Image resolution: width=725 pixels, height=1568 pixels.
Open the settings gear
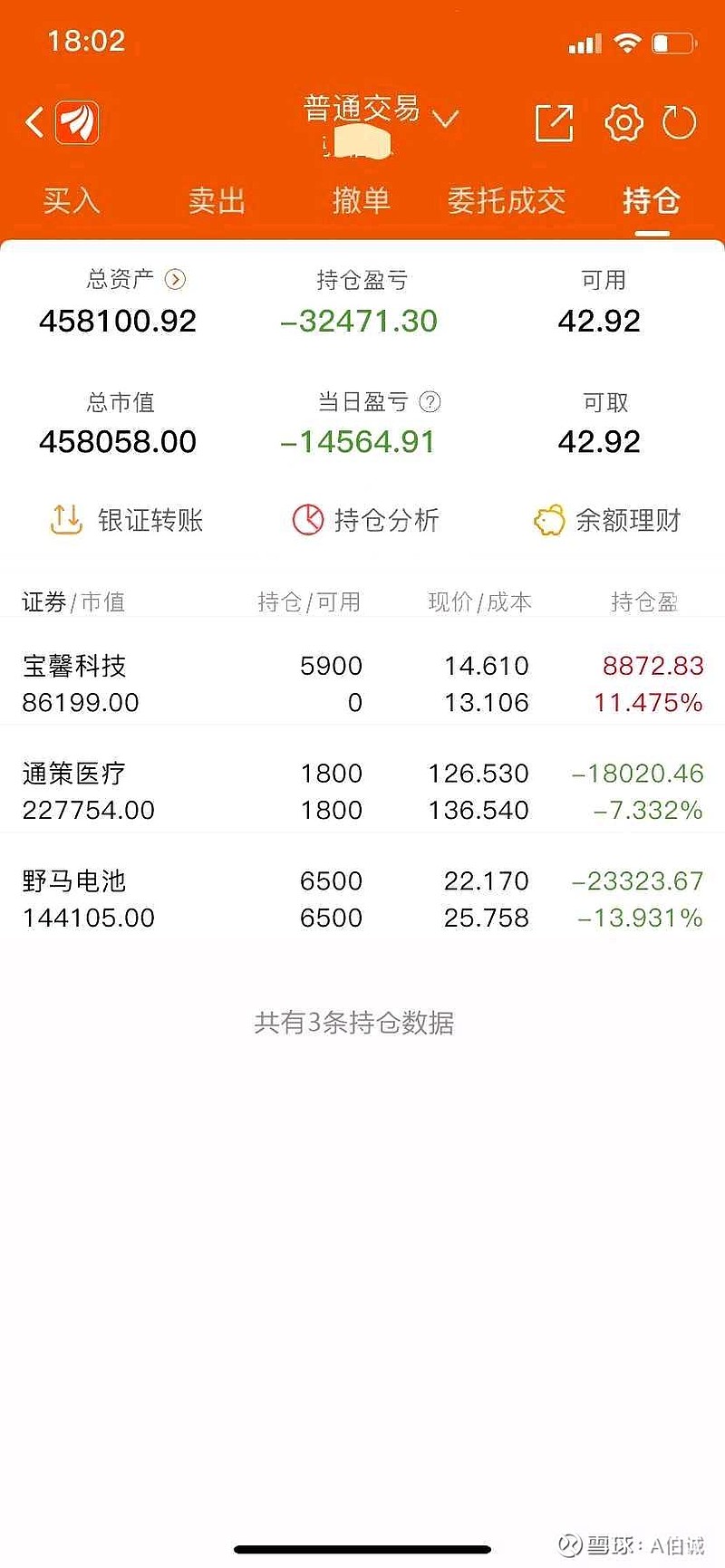(x=623, y=122)
